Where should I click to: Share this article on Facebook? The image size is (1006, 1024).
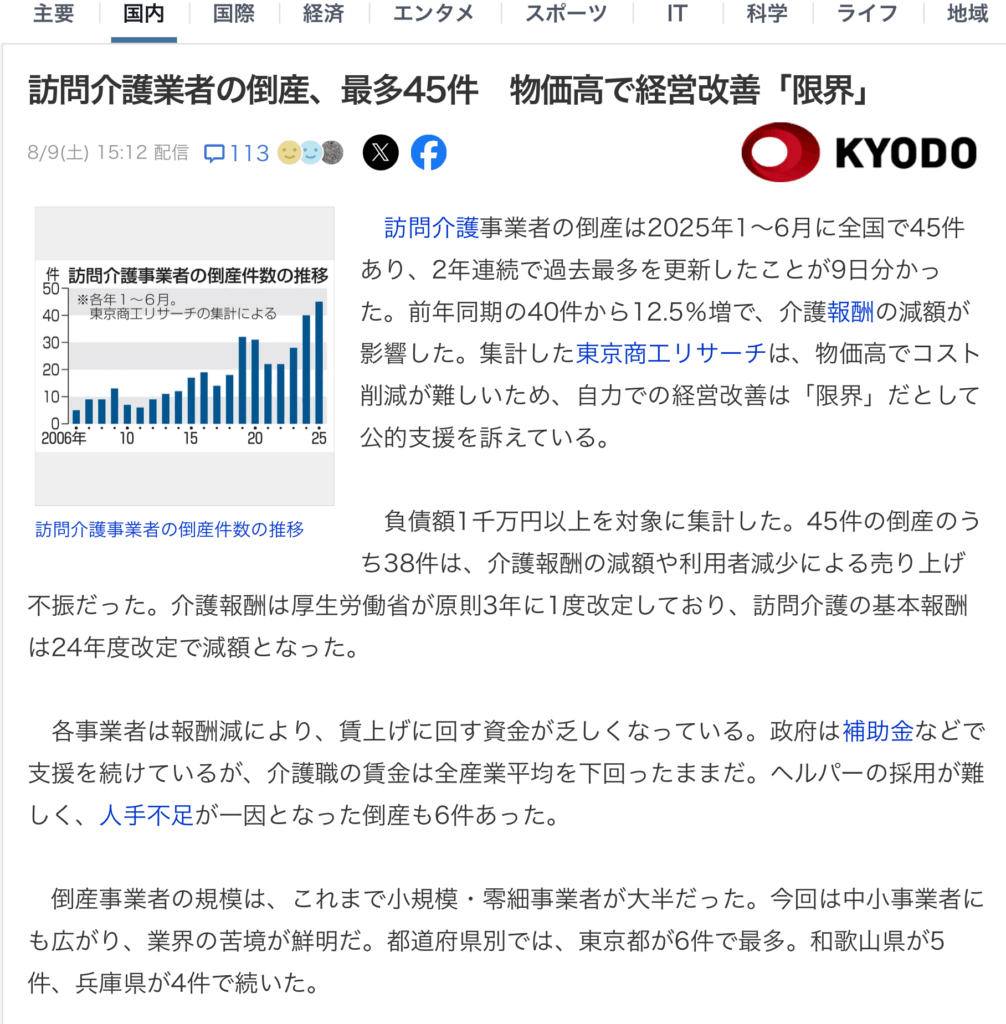tap(428, 153)
